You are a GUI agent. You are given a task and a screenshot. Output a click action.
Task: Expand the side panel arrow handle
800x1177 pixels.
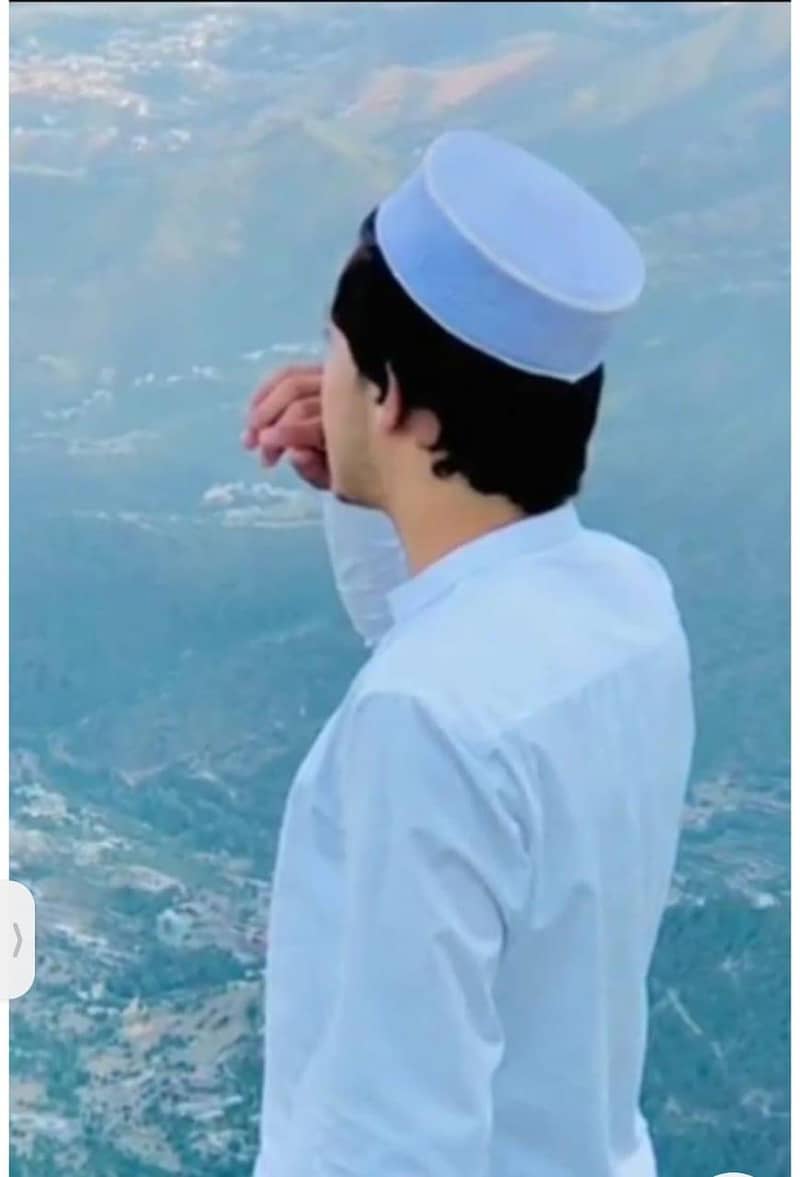tap(18, 940)
